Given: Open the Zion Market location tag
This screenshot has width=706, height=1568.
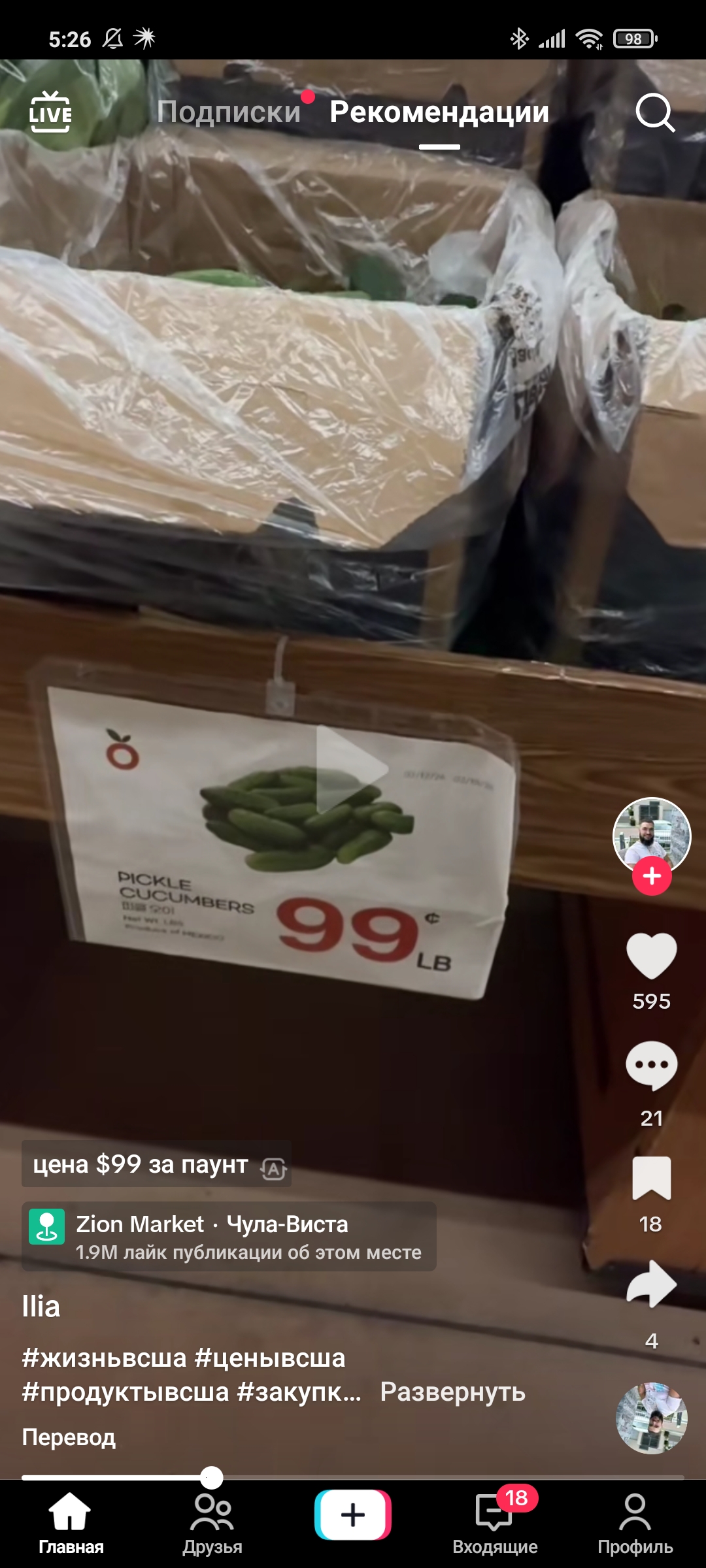Looking at the screenshot, I should [229, 1236].
